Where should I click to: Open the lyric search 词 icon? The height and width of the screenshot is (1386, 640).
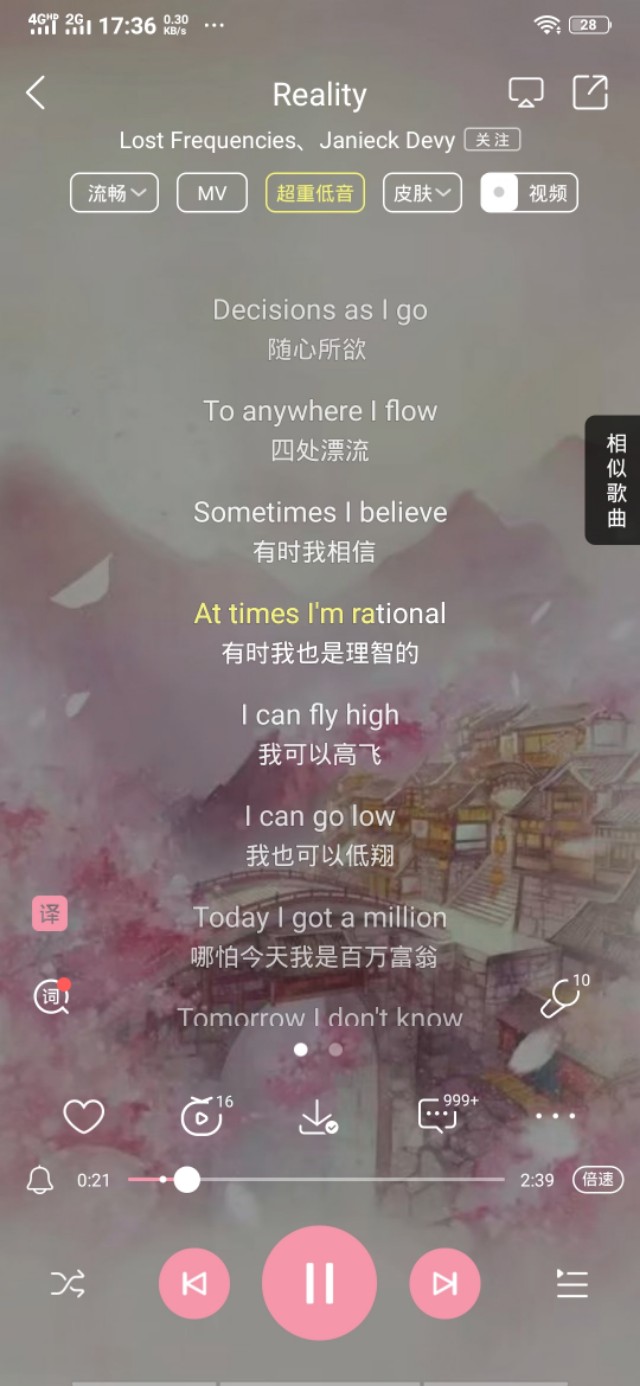(51, 996)
